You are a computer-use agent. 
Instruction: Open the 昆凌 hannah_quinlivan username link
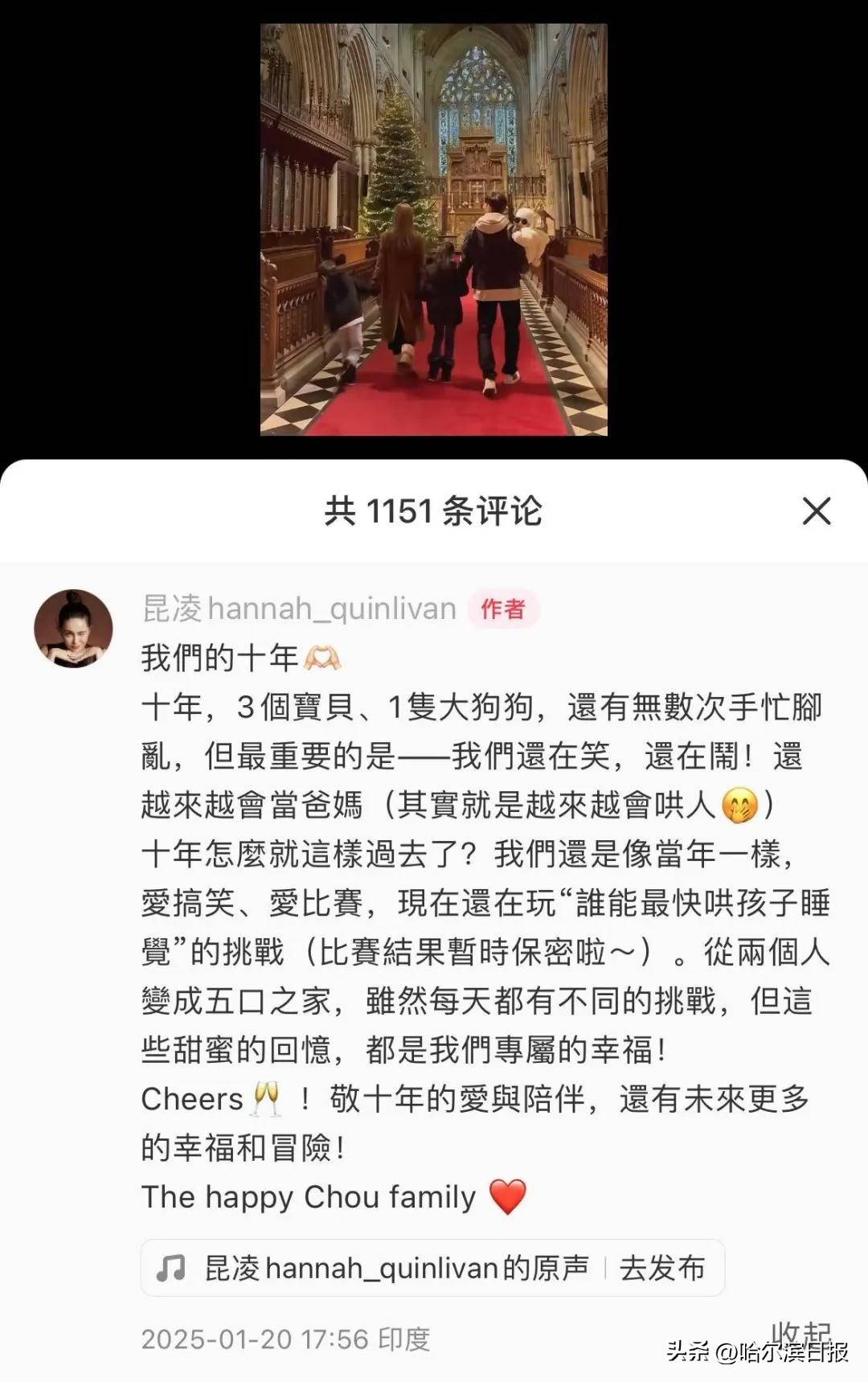[x=299, y=609]
